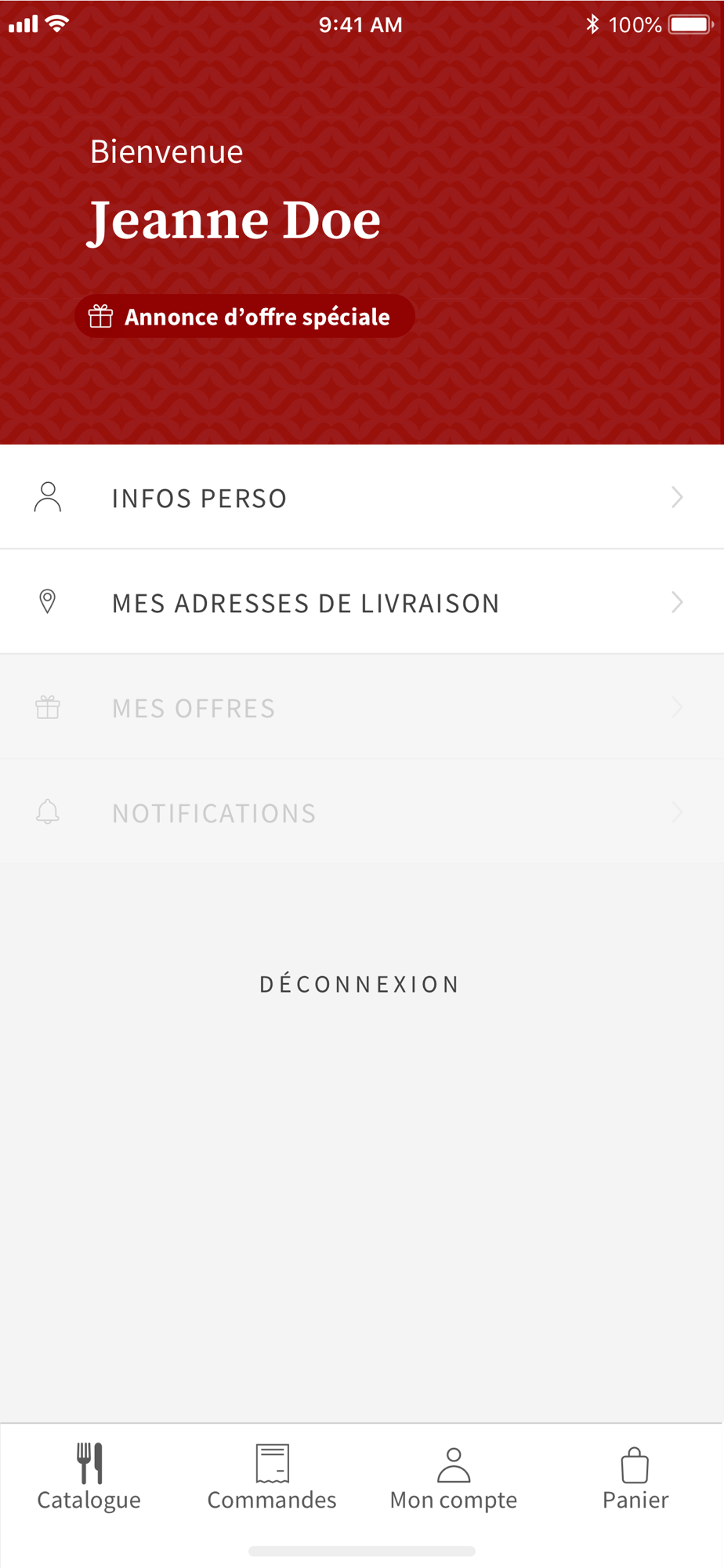Go to the Panier tab
Viewport: 724px width, 1568px height.
click(x=635, y=1478)
